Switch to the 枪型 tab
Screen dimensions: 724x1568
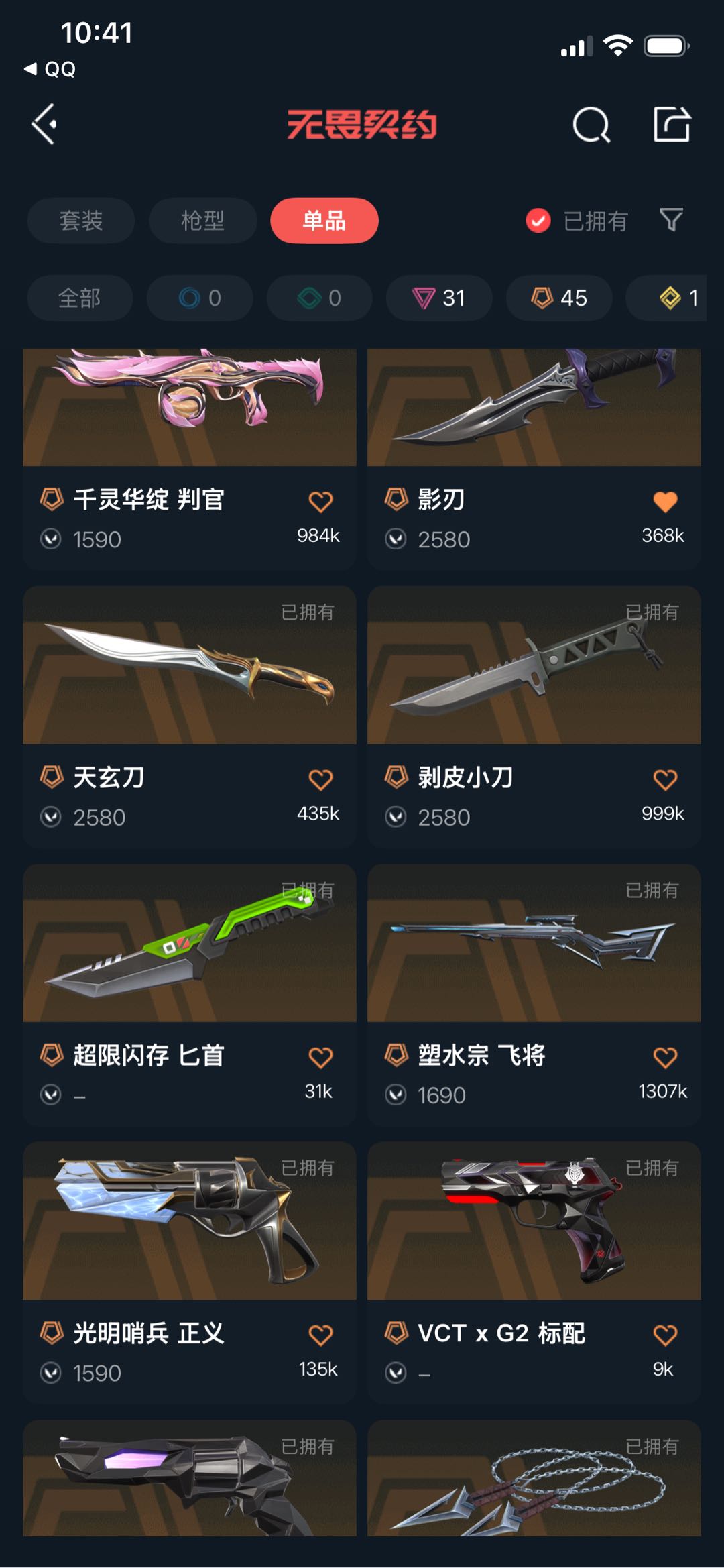tap(202, 221)
